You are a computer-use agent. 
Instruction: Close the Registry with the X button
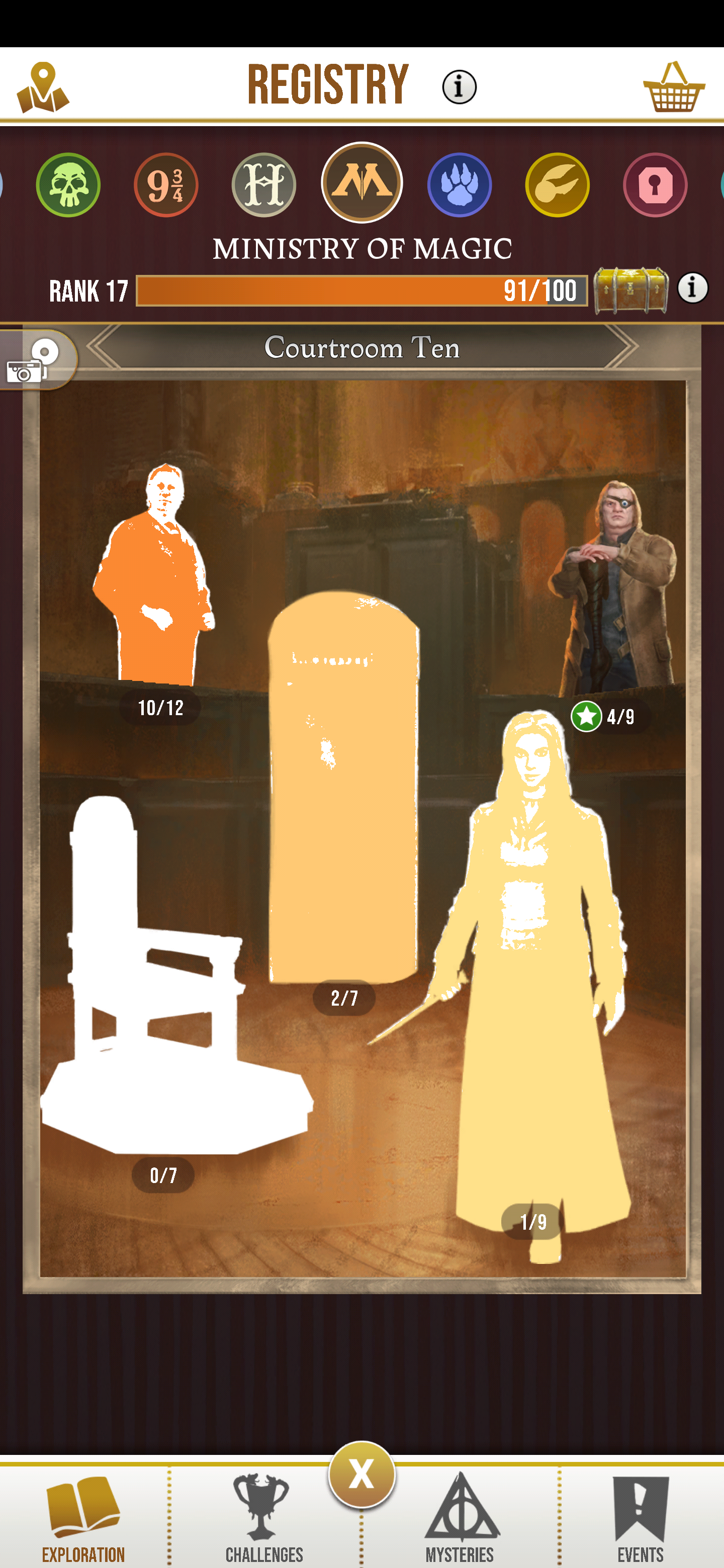(x=361, y=1474)
